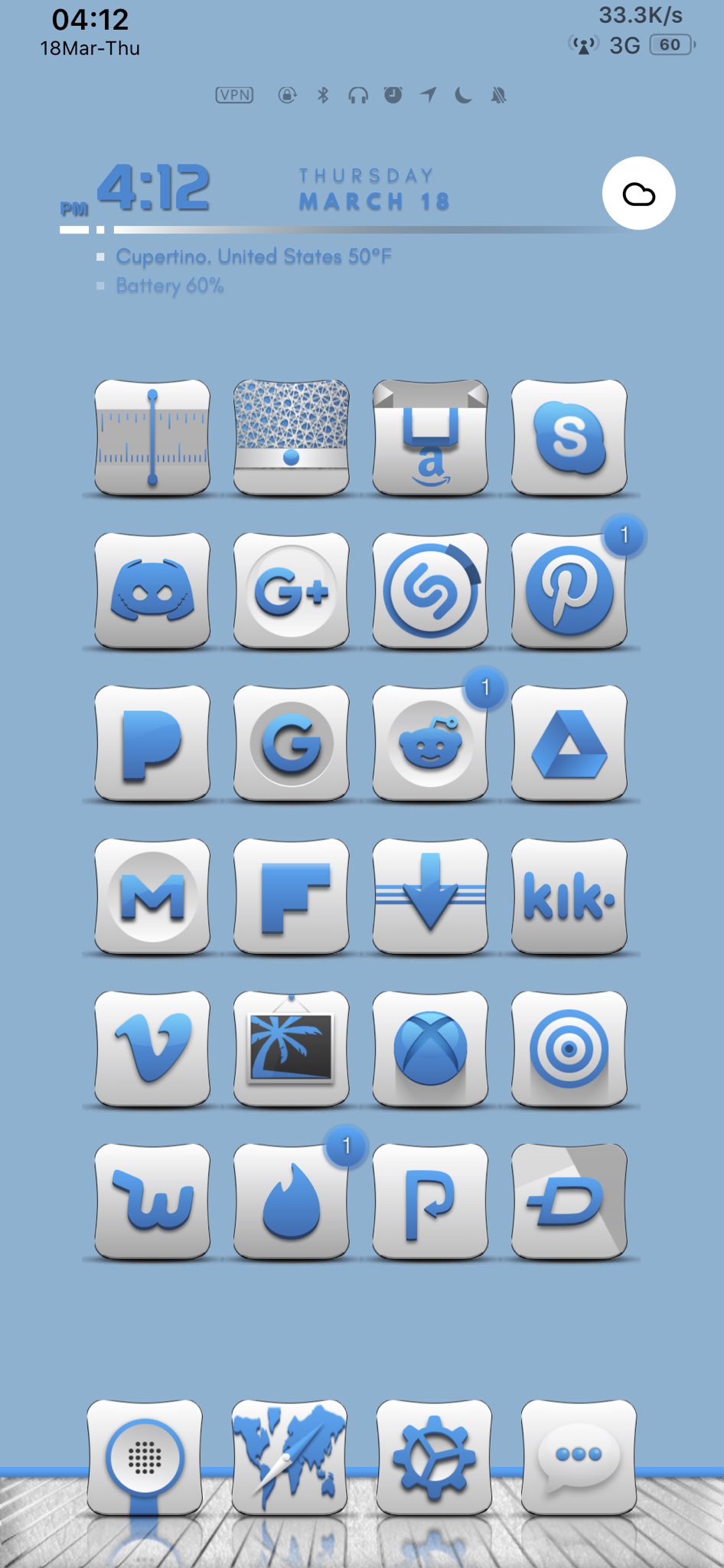Open the Kik messenger
Screen dimensions: 724x1568
coord(569,896)
